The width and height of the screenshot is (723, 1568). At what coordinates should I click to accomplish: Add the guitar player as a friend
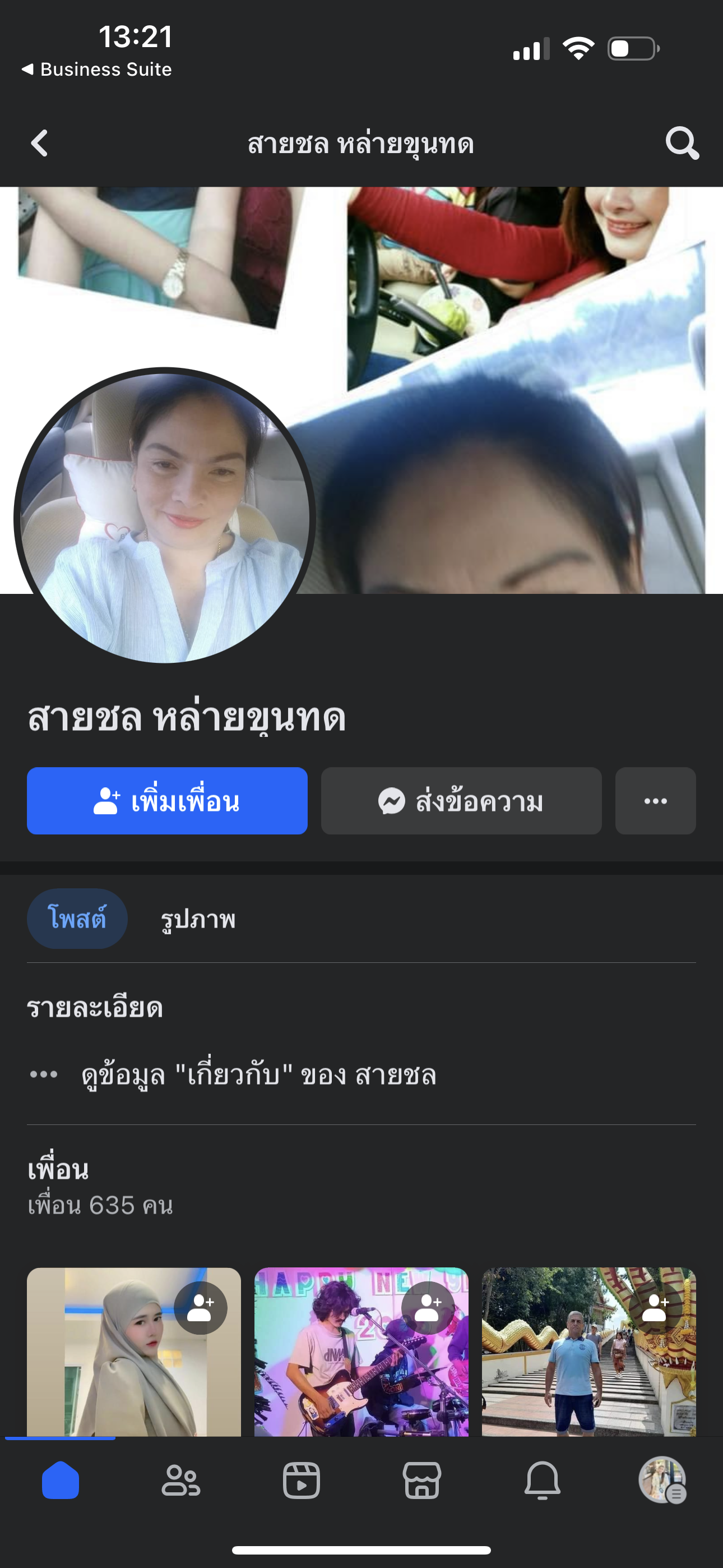pos(428,1307)
